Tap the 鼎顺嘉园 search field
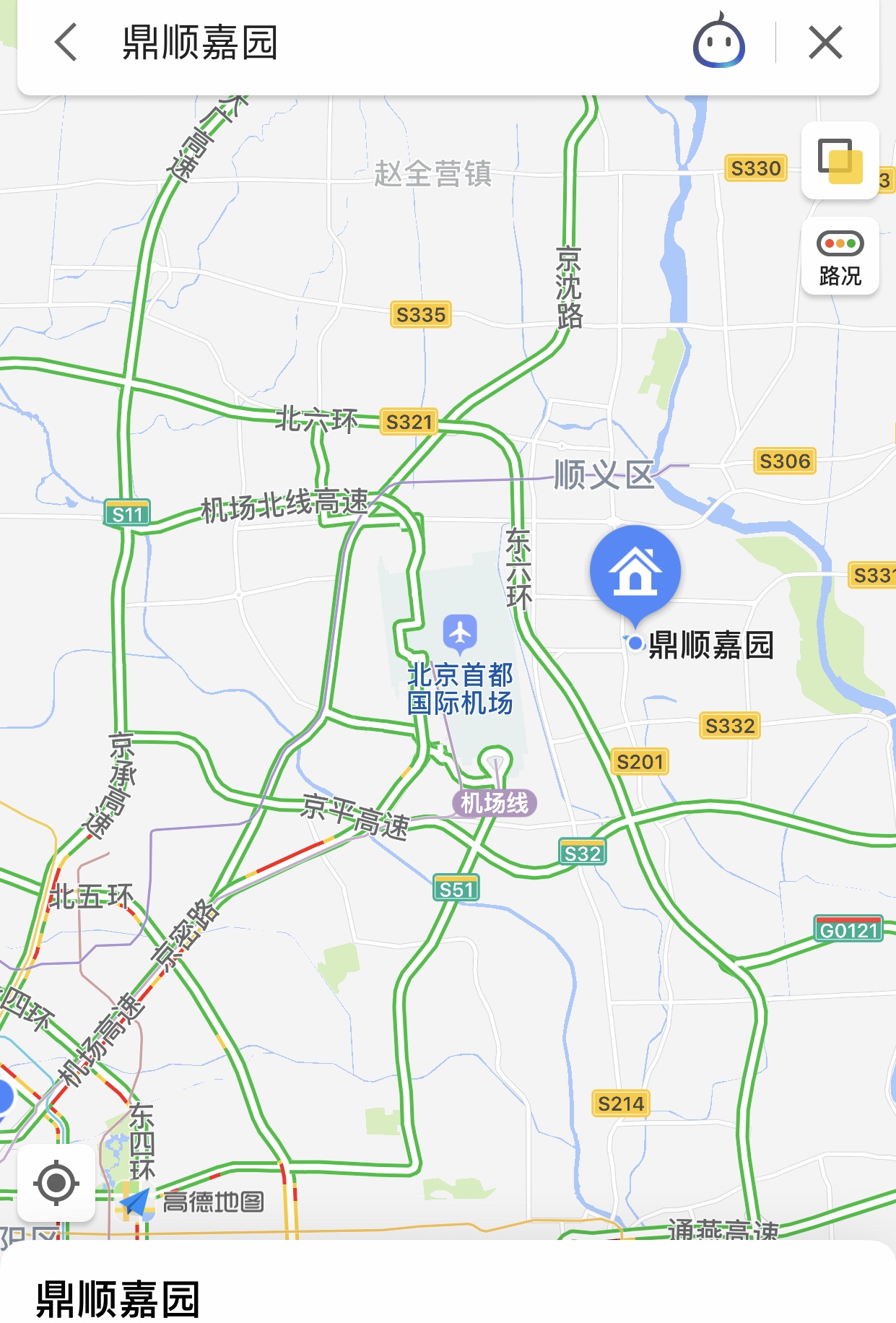The height and width of the screenshot is (1323, 896). pyautogui.click(x=361, y=43)
